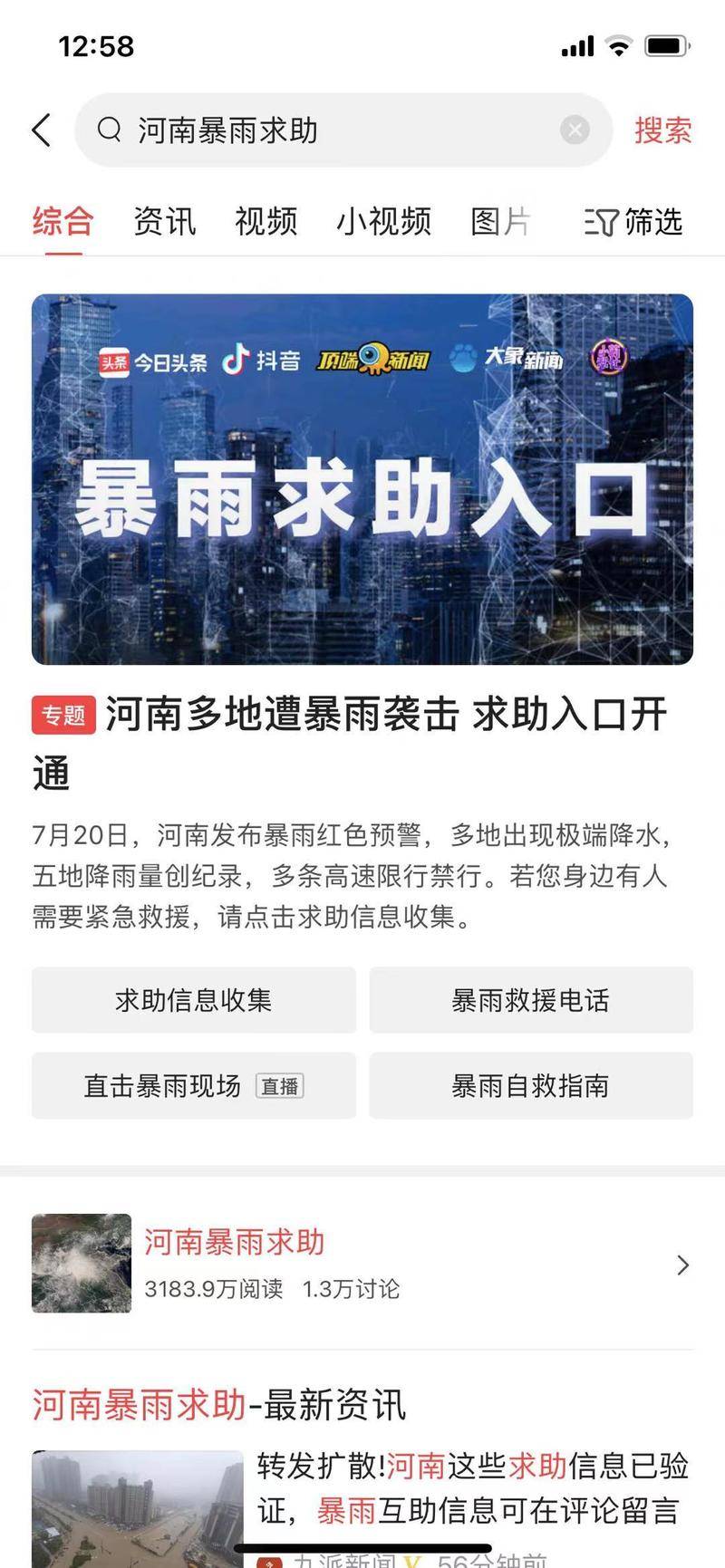Select the 综合 tab
Viewport: 725px width, 1568px height.
point(63,221)
